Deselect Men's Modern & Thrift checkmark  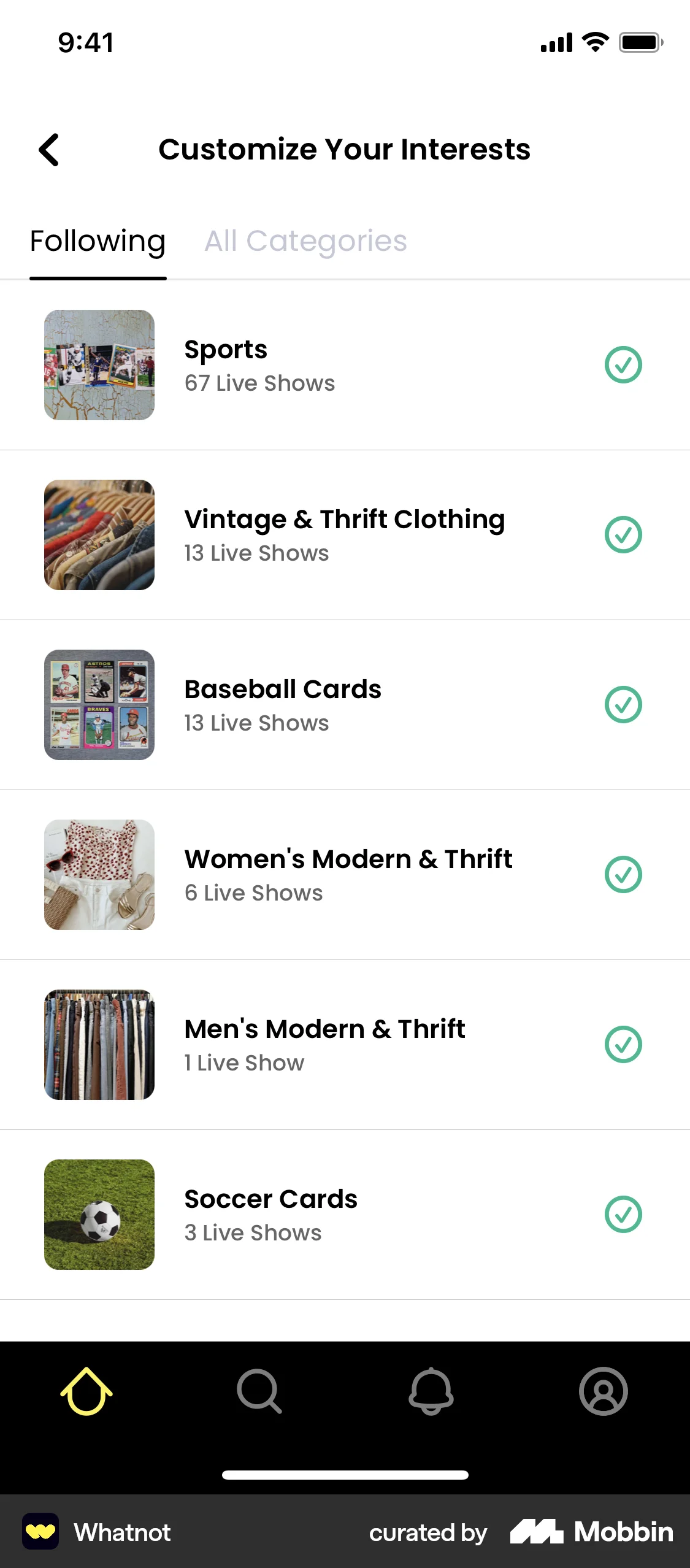click(x=623, y=1045)
